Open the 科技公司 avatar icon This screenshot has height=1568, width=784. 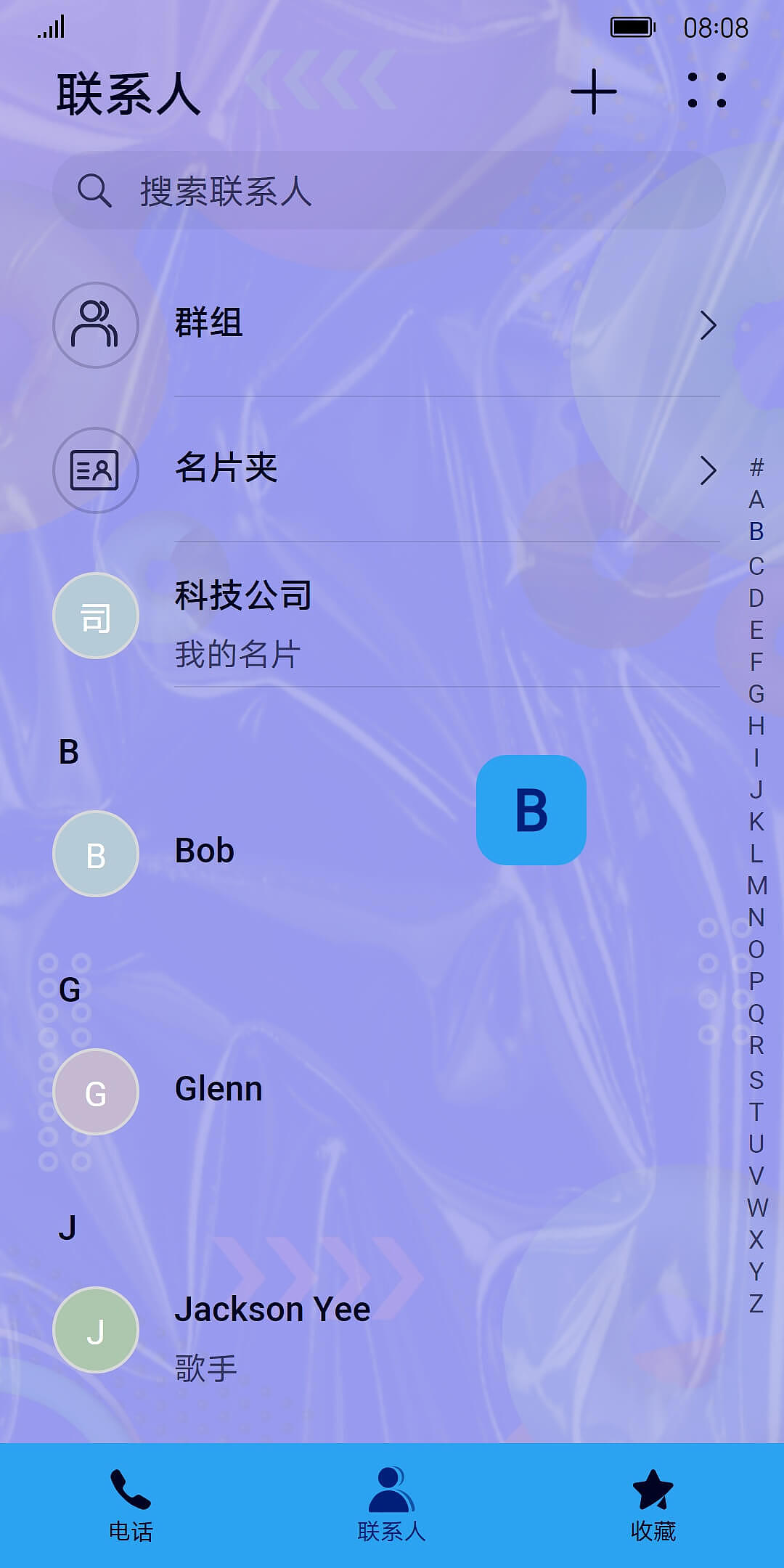point(95,616)
